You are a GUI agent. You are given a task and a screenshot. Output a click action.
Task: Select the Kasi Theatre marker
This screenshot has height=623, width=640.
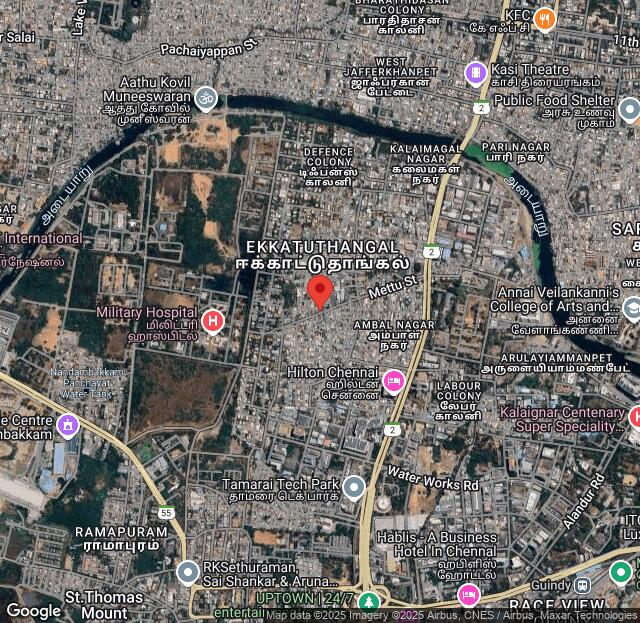pos(476,72)
